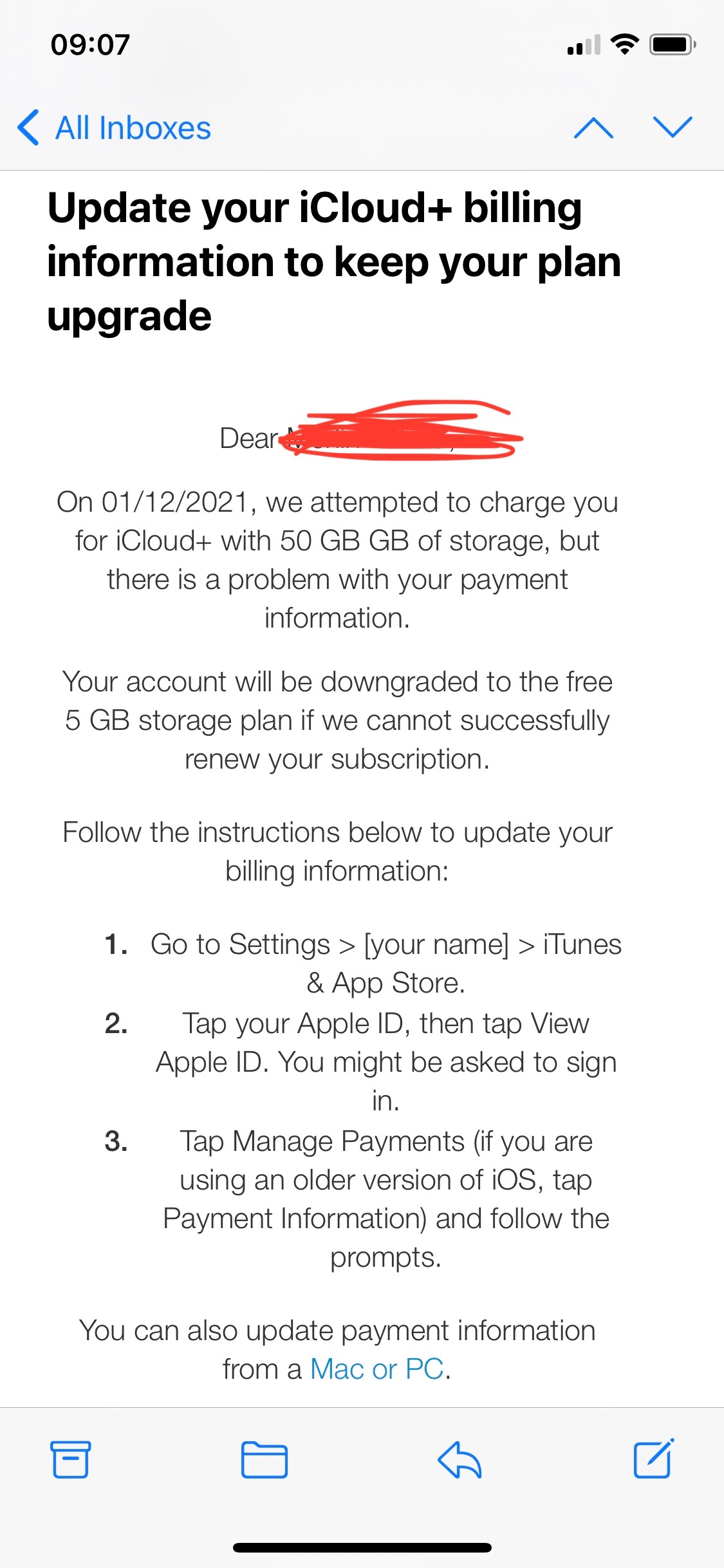The height and width of the screenshot is (1568, 724).
Task: Compose a new email
Action: click(654, 1459)
